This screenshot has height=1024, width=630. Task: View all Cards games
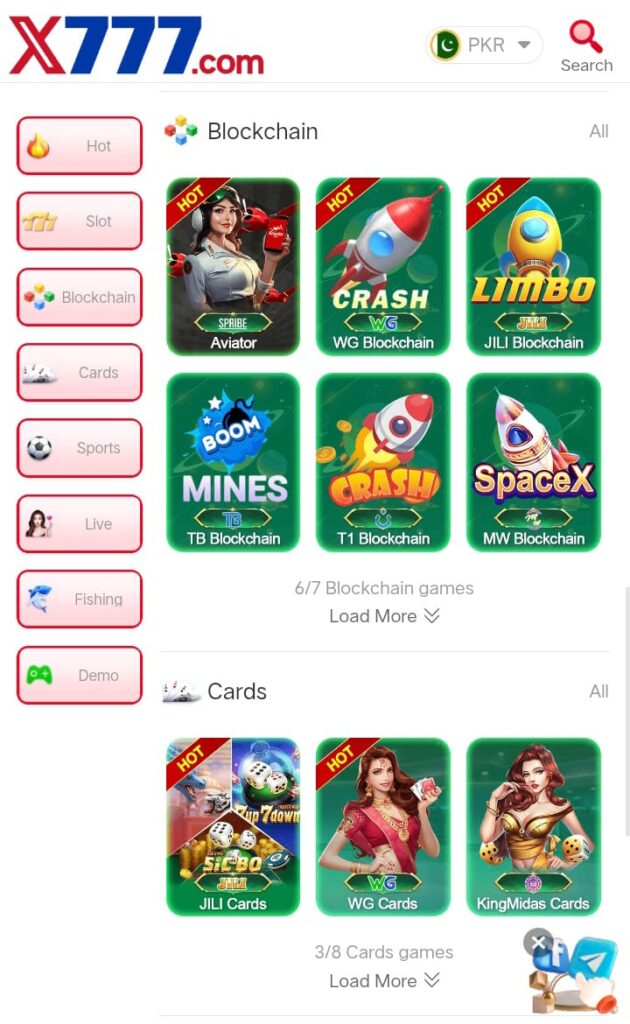(x=598, y=691)
